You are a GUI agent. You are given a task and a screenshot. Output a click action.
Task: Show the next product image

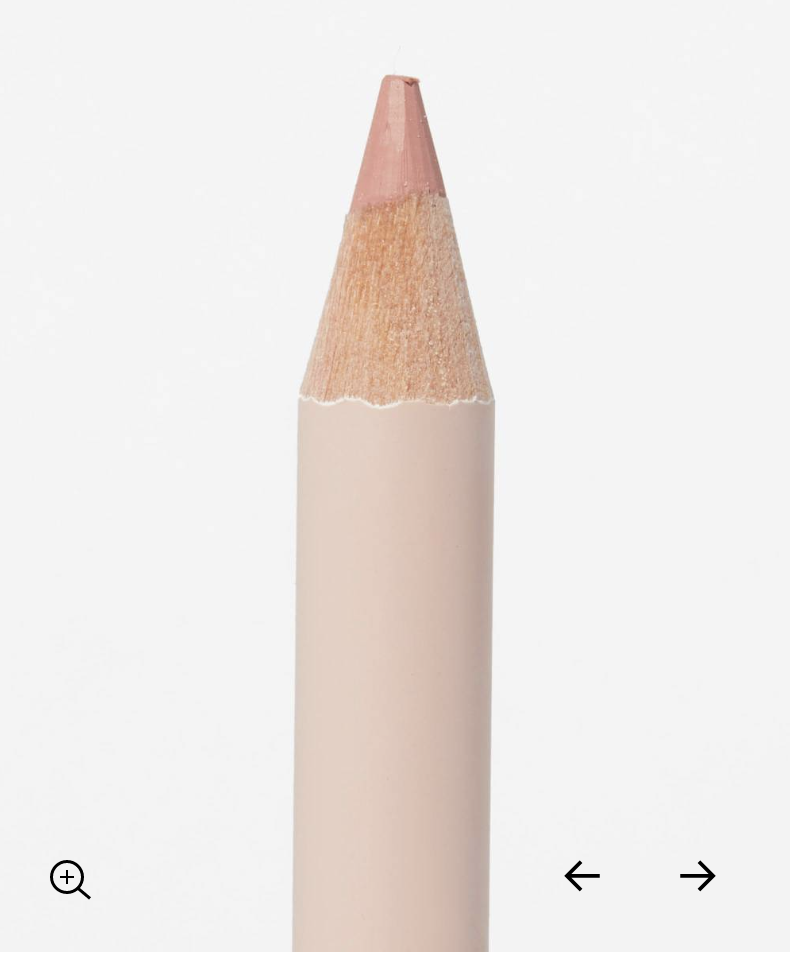click(x=697, y=876)
